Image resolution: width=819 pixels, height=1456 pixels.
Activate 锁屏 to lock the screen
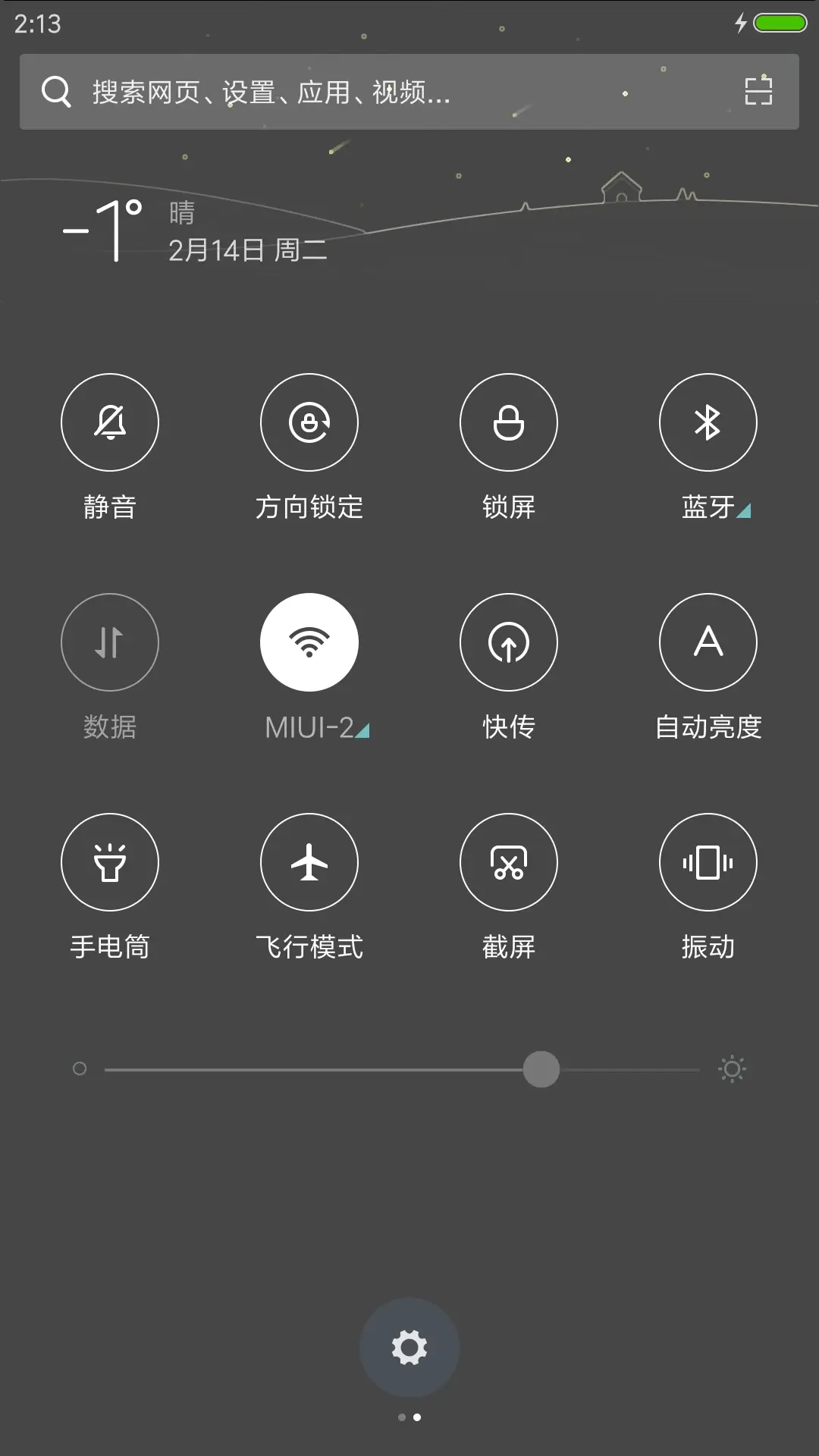click(509, 422)
